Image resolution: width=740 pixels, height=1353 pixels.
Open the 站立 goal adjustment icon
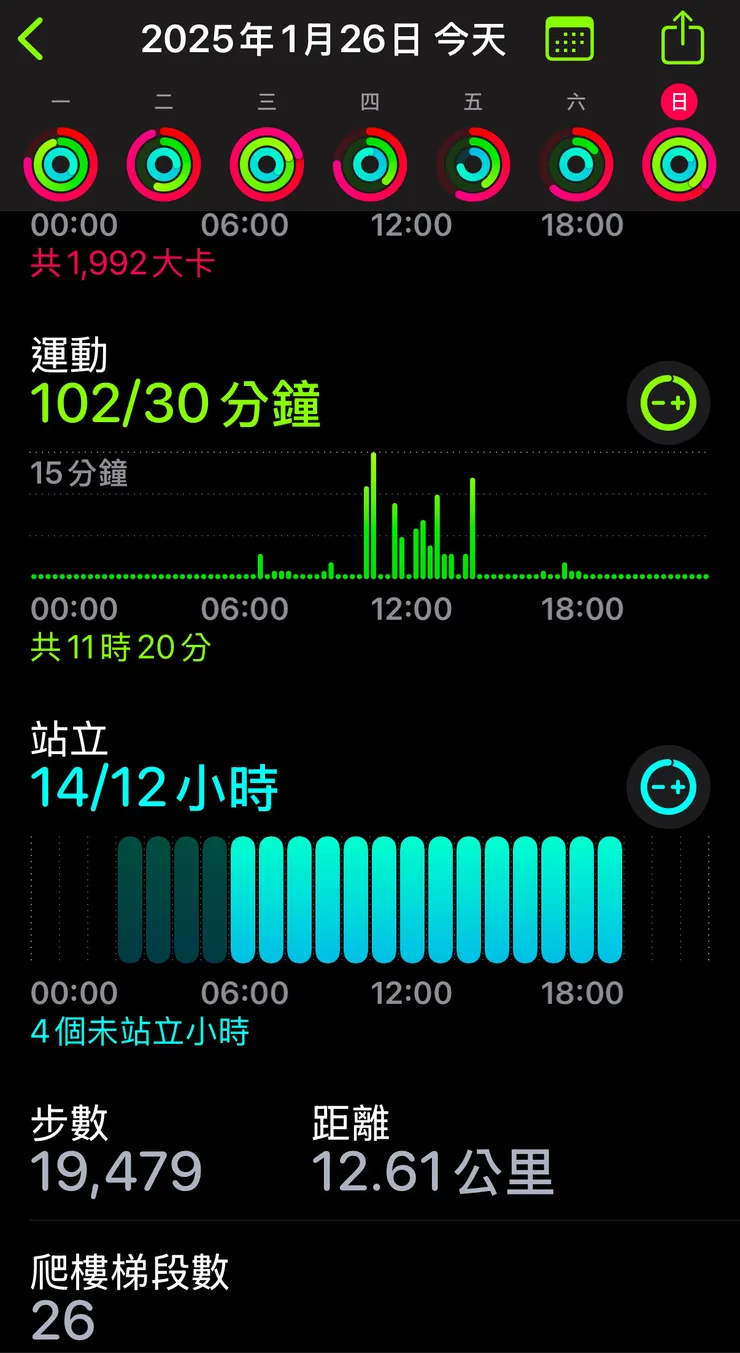(x=668, y=787)
